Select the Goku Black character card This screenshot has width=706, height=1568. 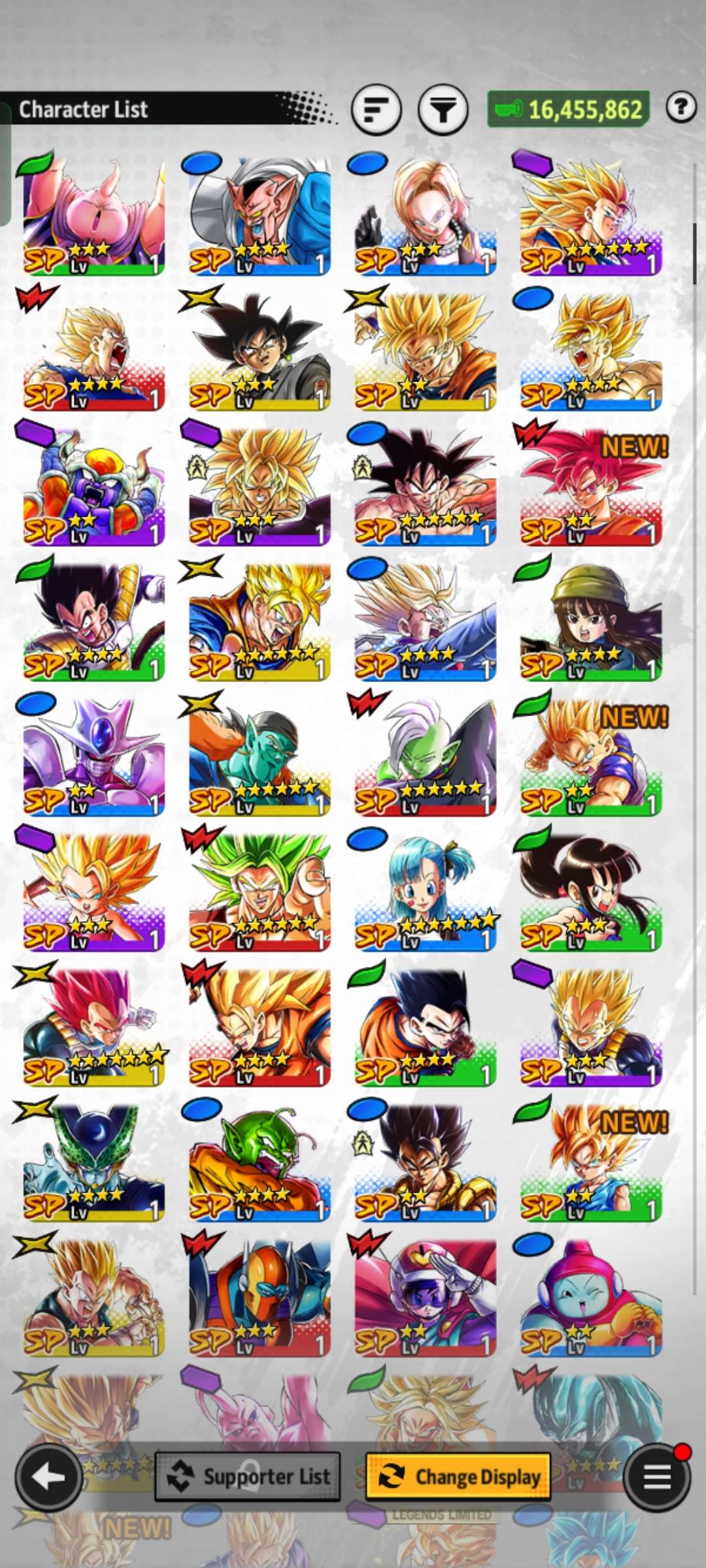coord(260,351)
